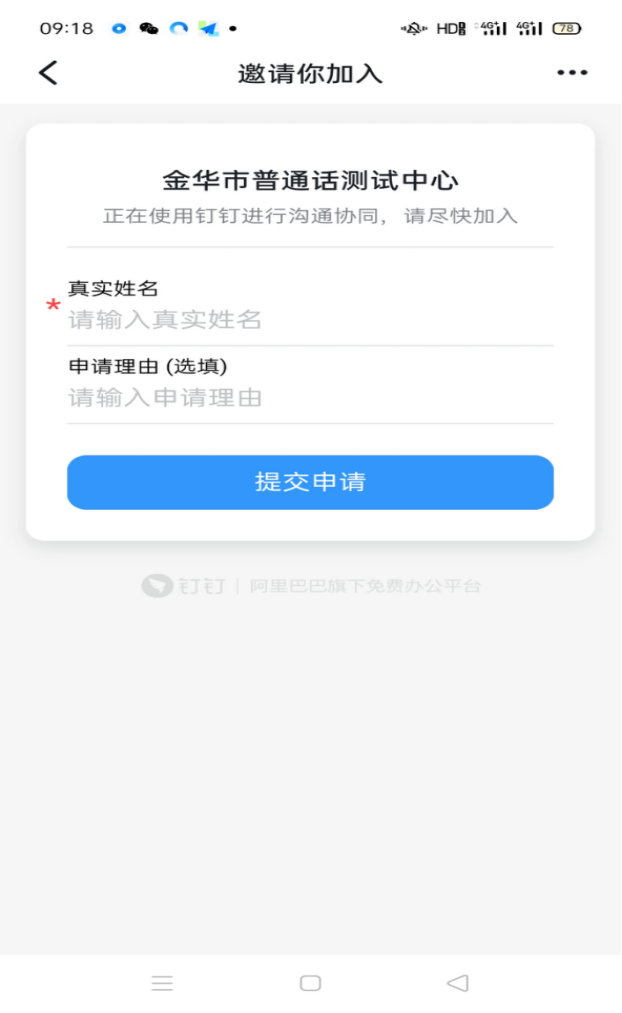Open recent apps from navigation bar
622x1013 pixels.
pos(162,983)
